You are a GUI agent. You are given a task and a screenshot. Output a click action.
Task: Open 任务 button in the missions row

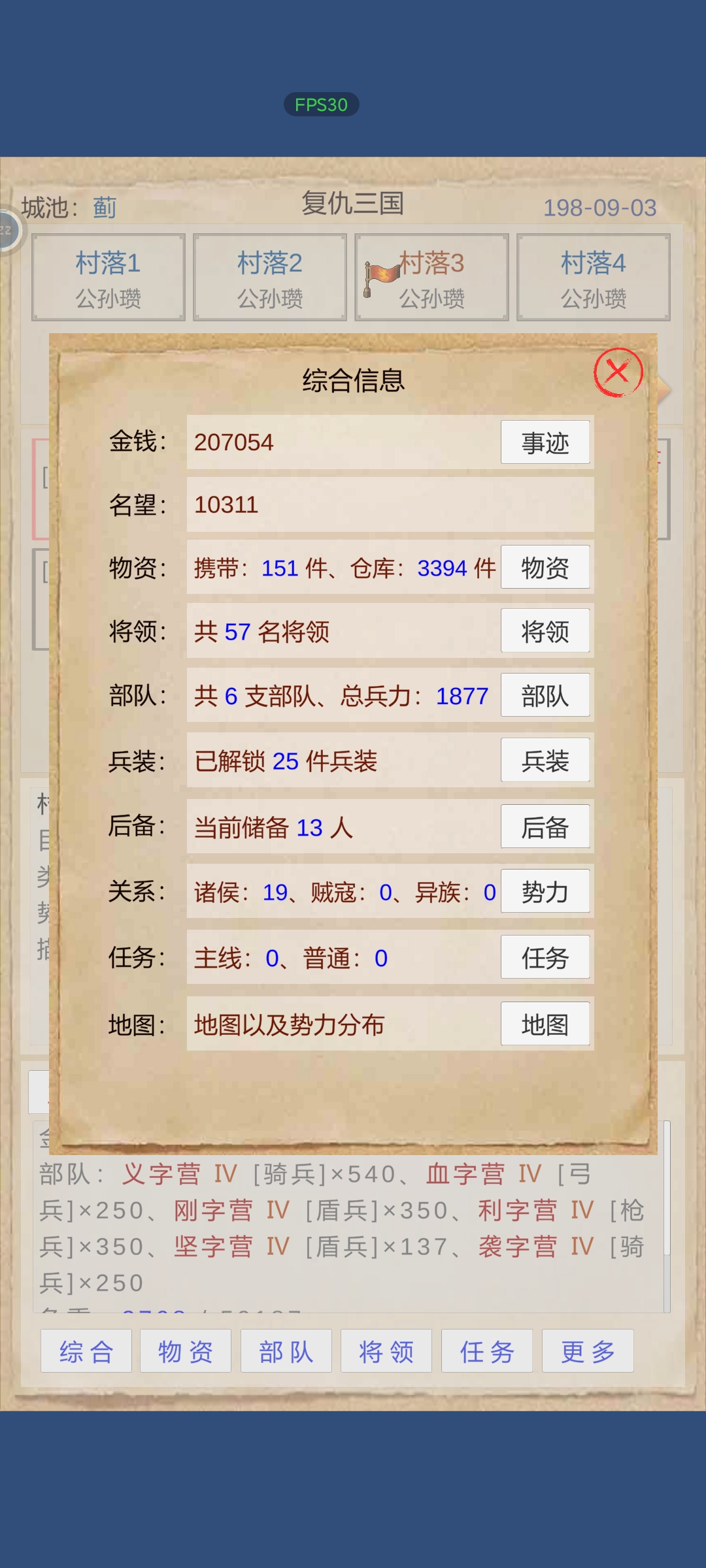[x=545, y=957]
